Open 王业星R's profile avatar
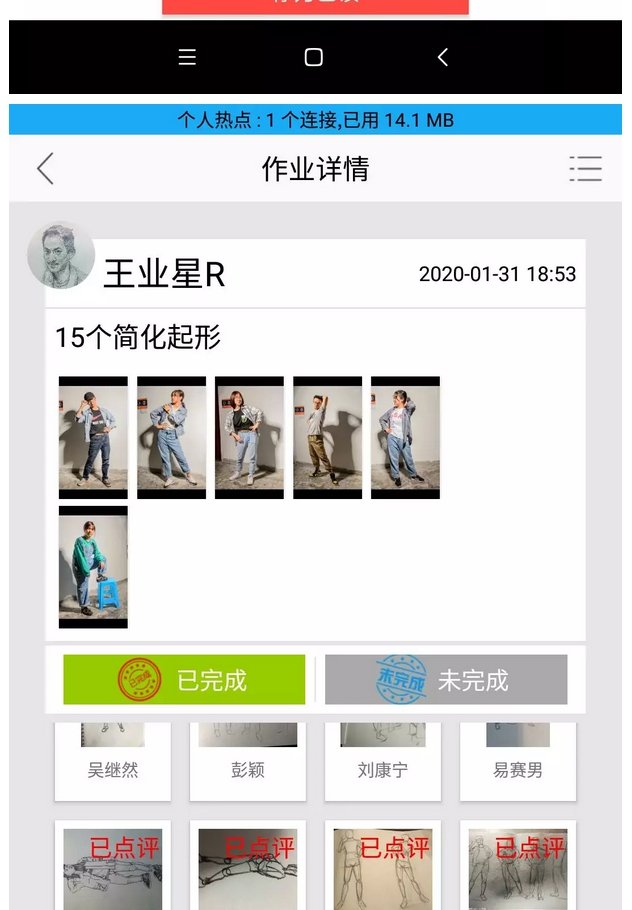This screenshot has height=910, width=632. [61, 255]
